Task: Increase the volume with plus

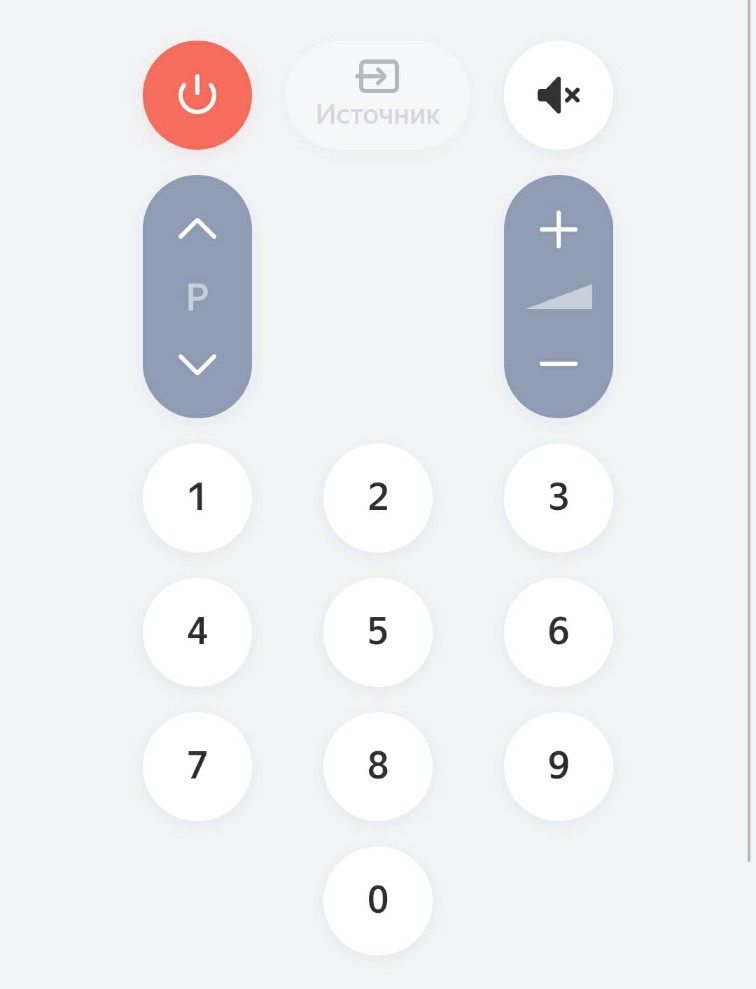Action: [x=558, y=231]
